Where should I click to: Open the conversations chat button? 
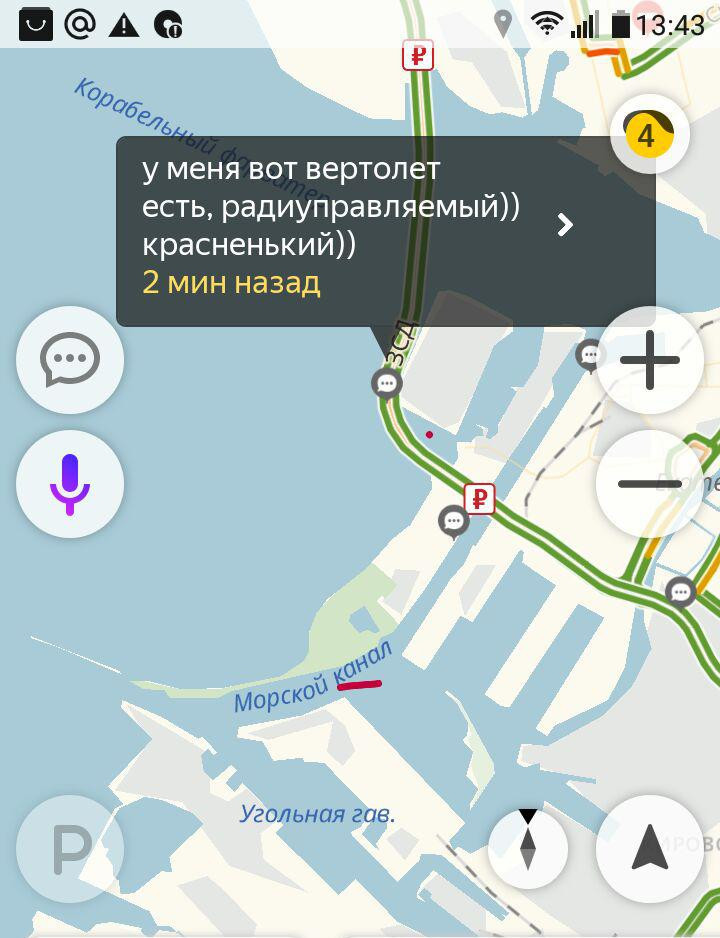tap(69, 360)
